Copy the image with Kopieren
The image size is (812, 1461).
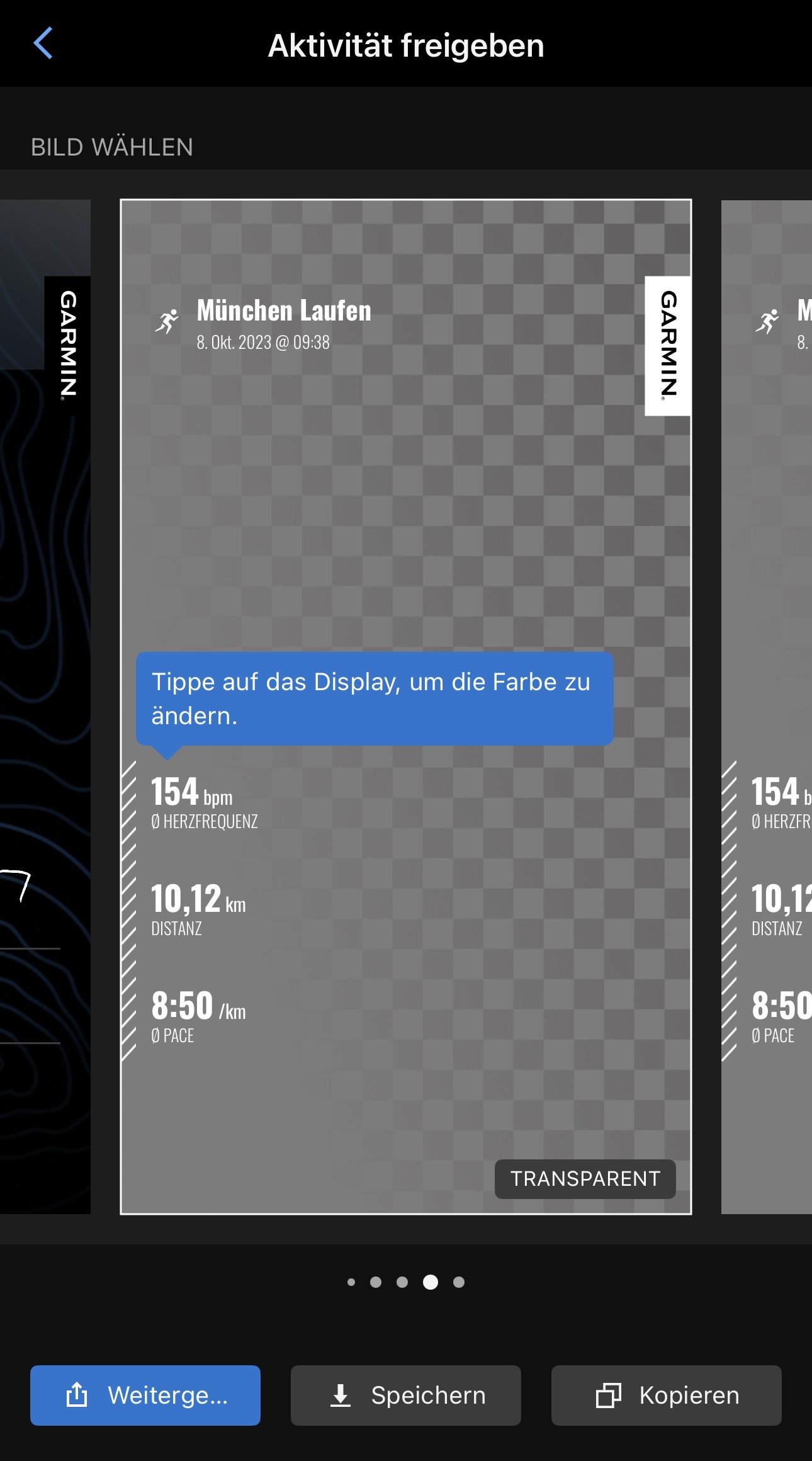tap(666, 1395)
